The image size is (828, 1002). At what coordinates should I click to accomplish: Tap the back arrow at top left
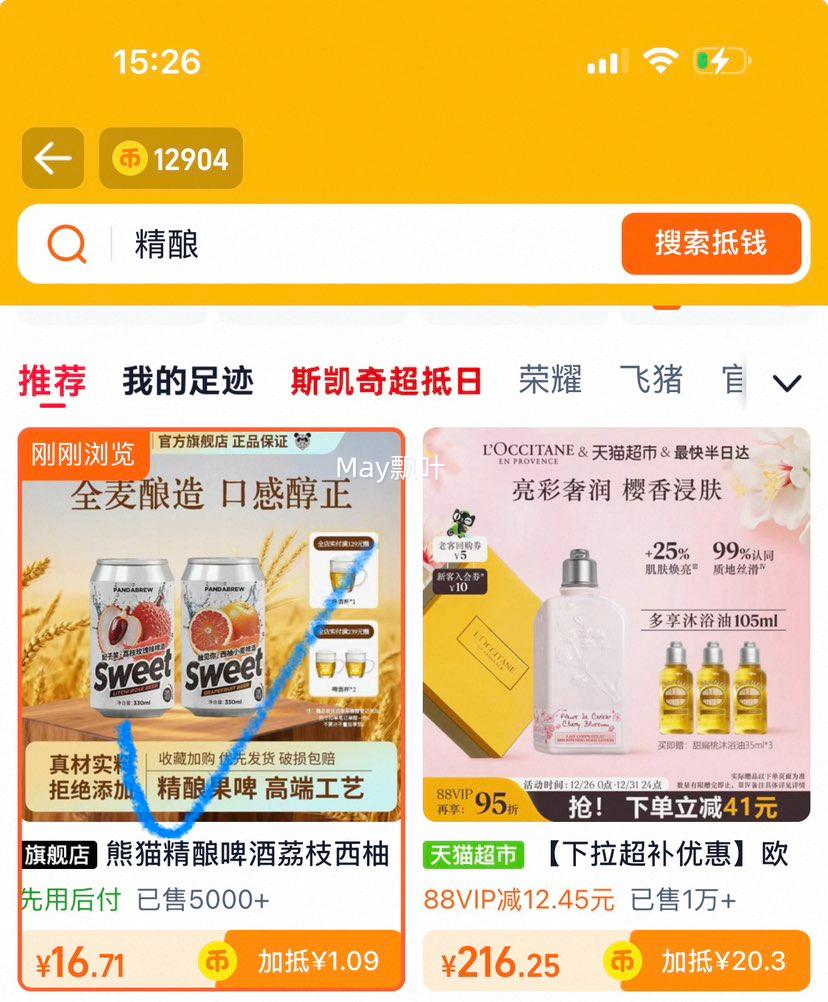pos(52,158)
